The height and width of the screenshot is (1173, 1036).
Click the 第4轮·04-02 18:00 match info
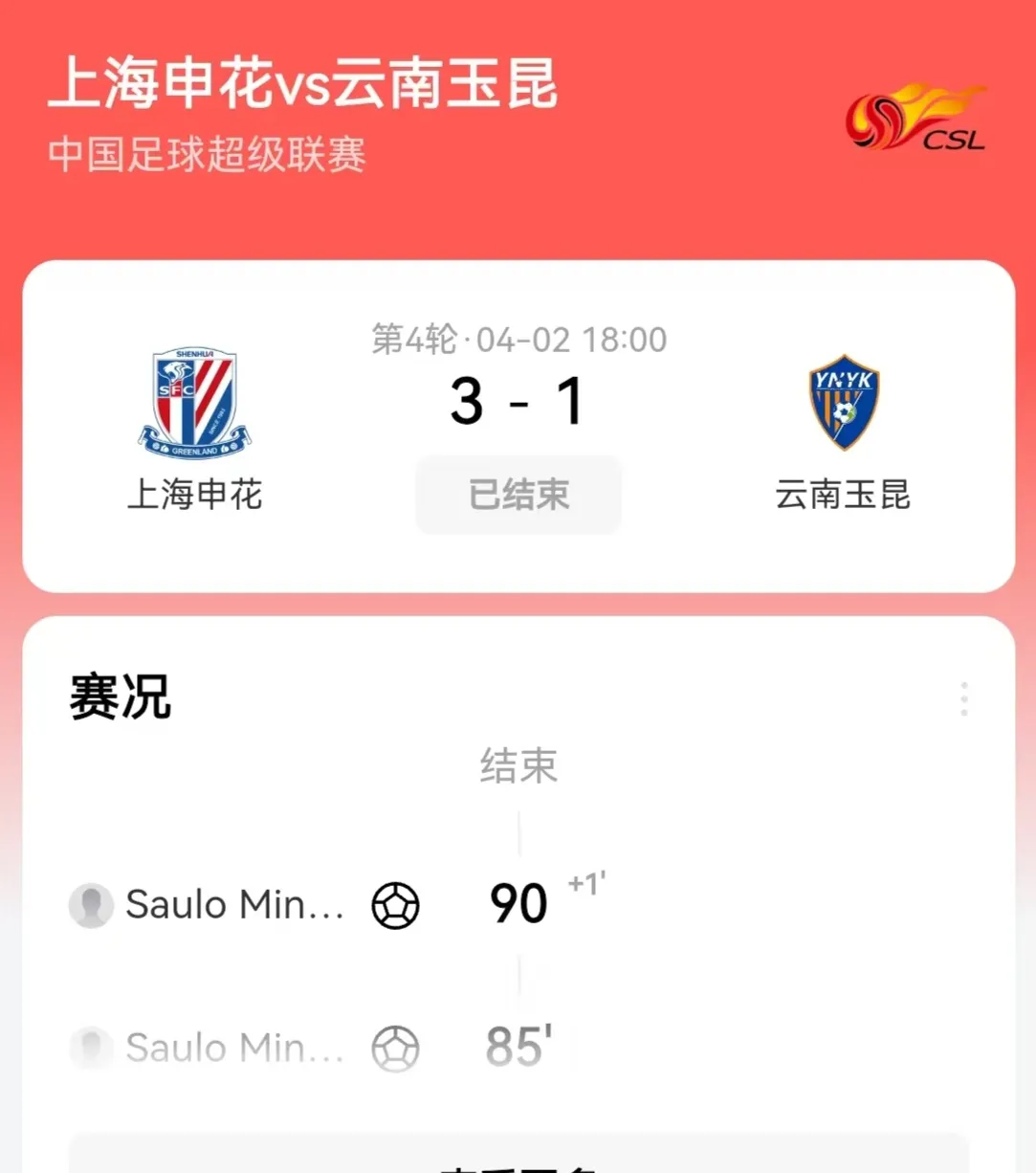point(518,339)
